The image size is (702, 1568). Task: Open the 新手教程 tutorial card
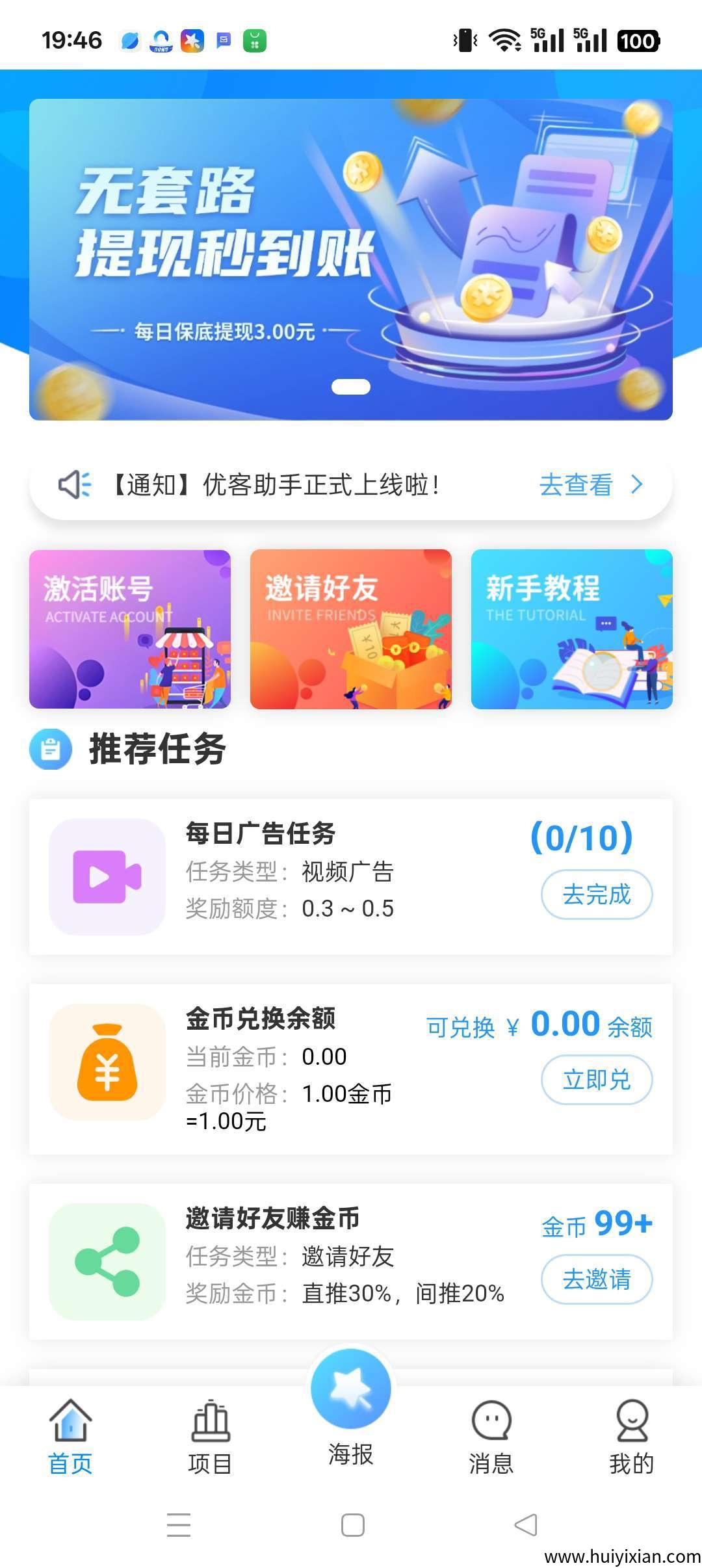pyautogui.click(x=571, y=629)
